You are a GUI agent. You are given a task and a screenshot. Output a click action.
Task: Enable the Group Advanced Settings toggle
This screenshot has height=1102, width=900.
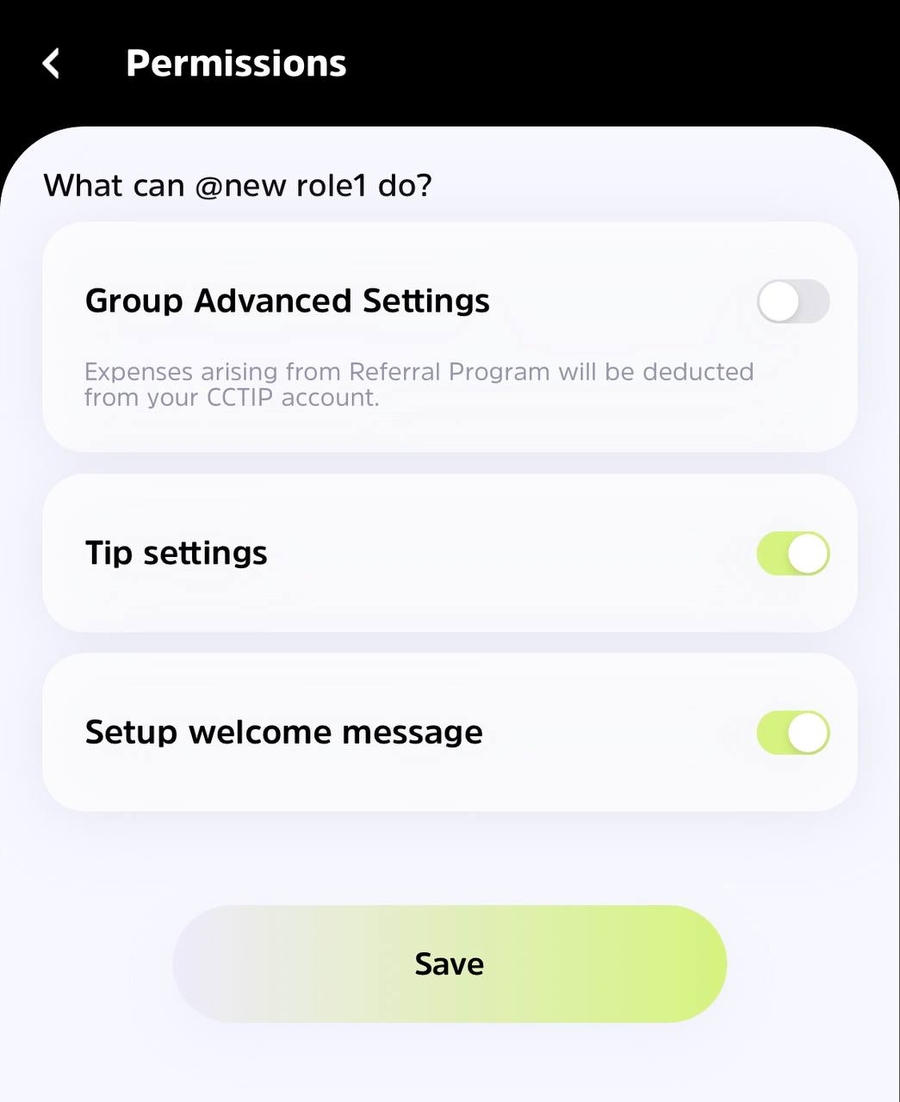coord(793,301)
